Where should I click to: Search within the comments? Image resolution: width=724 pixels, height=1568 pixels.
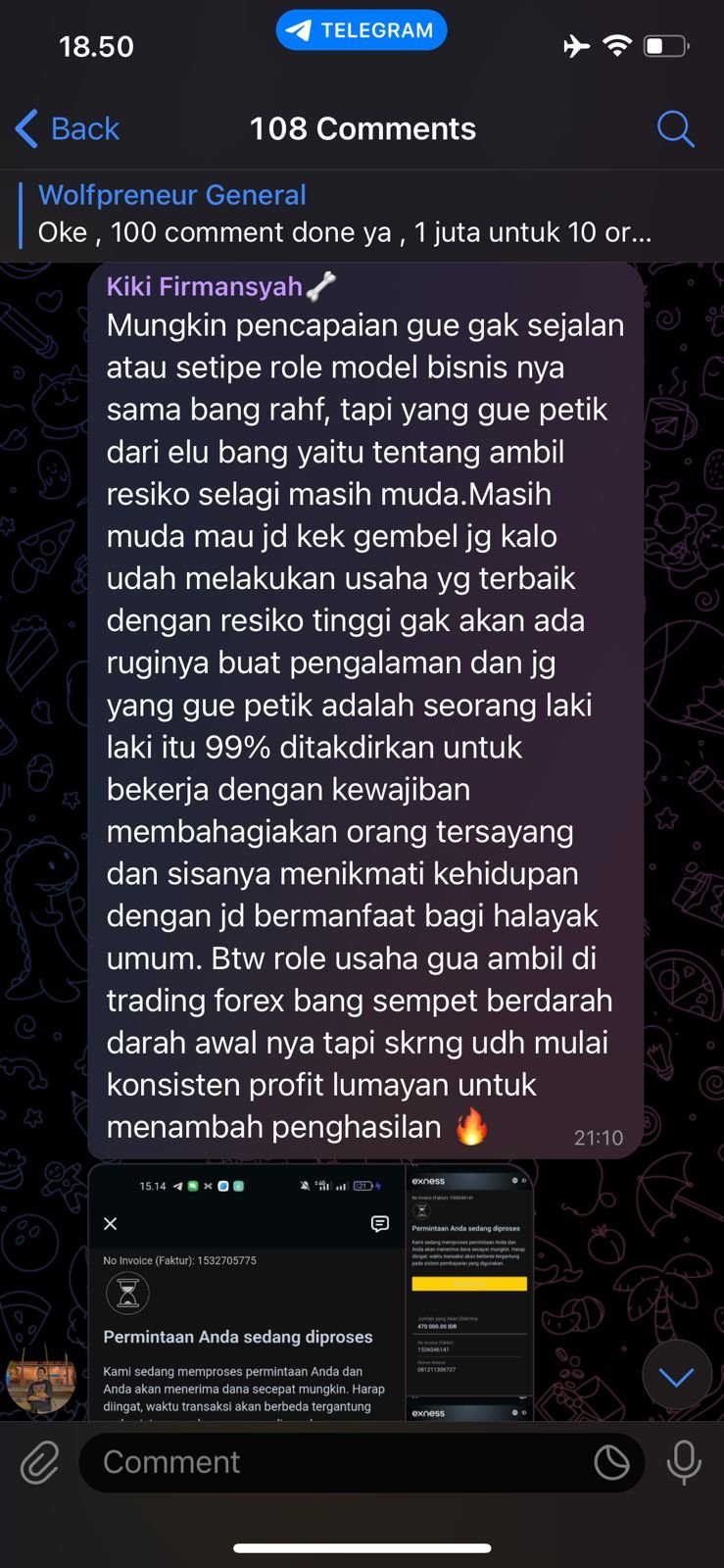pos(675,128)
